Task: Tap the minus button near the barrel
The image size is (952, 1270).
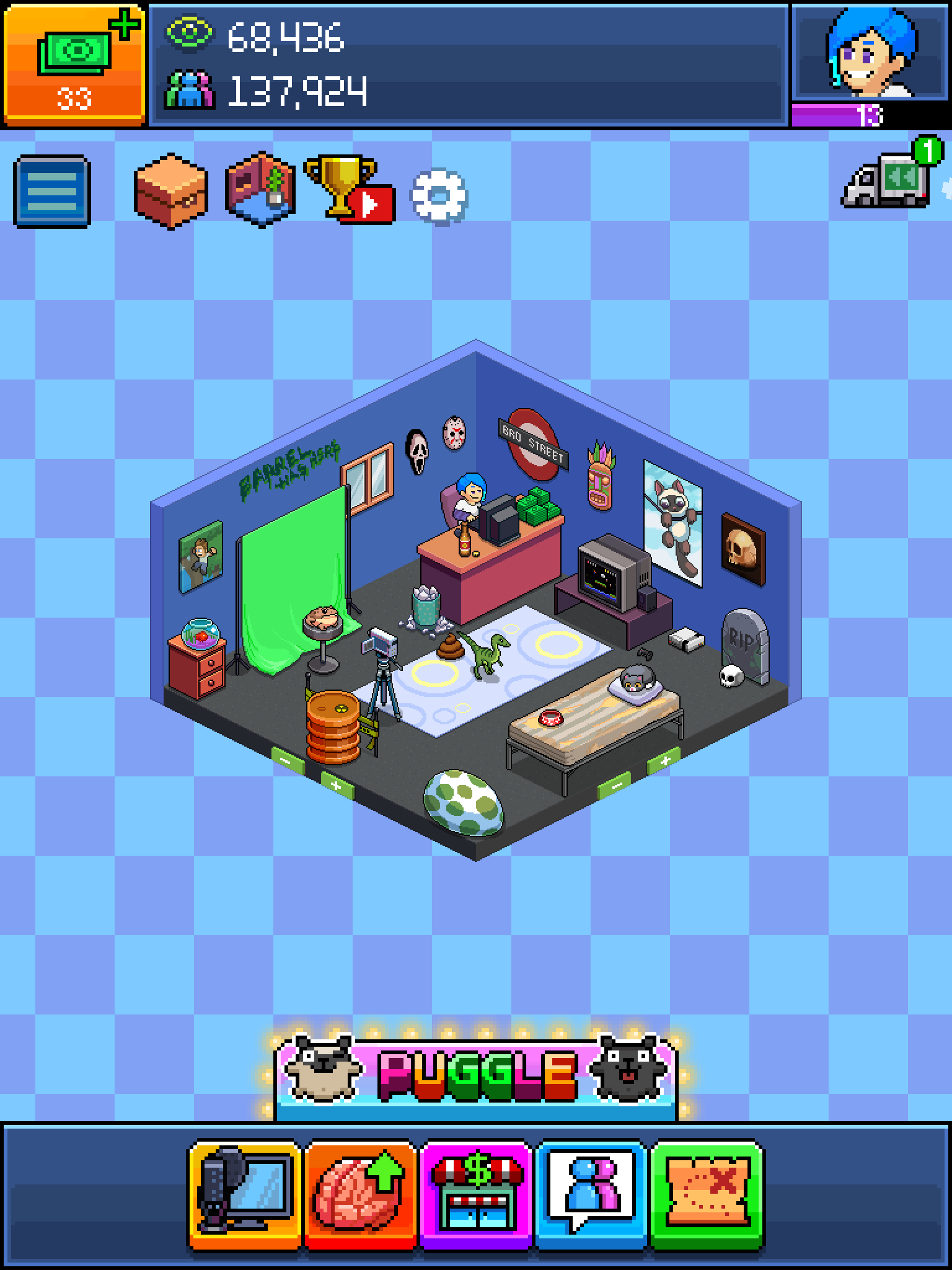Action: (x=286, y=760)
